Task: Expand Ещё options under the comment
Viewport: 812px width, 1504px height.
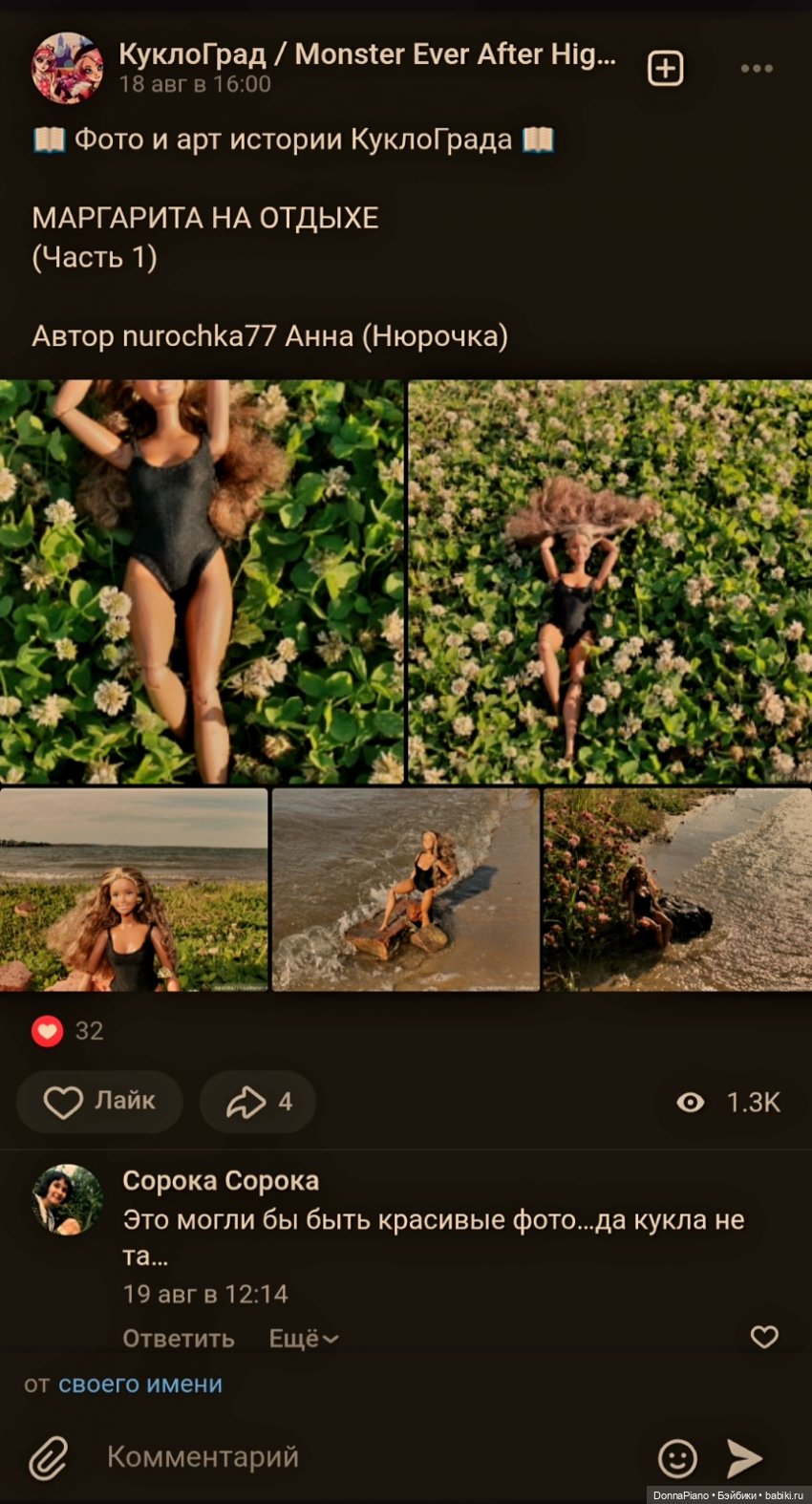Action: (x=303, y=1339)
